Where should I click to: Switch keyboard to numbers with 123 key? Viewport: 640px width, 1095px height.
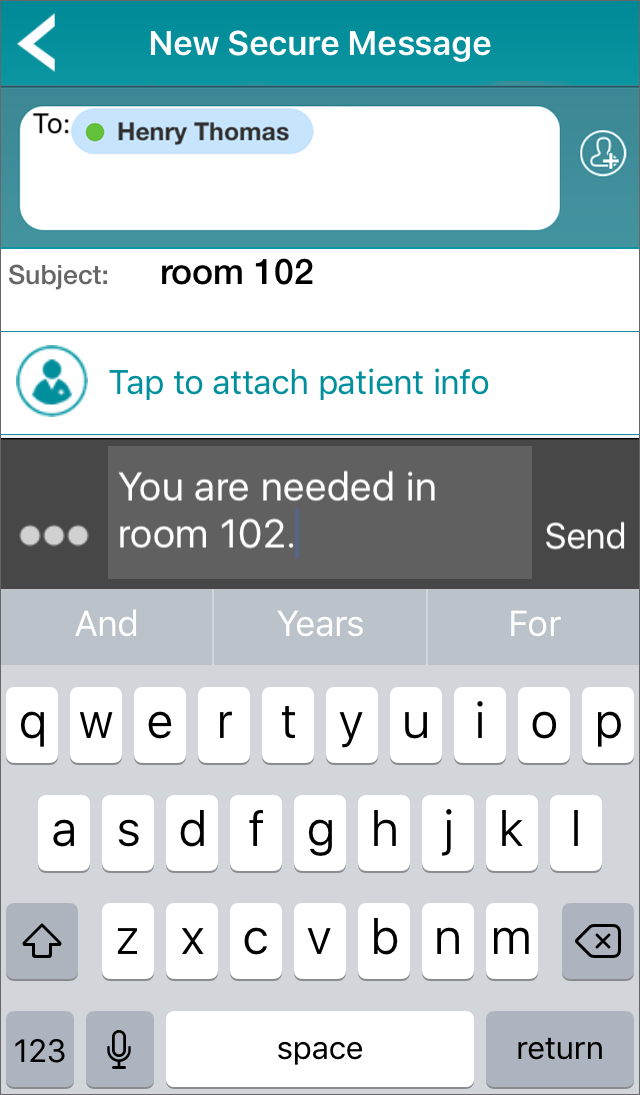[40, 1049]
